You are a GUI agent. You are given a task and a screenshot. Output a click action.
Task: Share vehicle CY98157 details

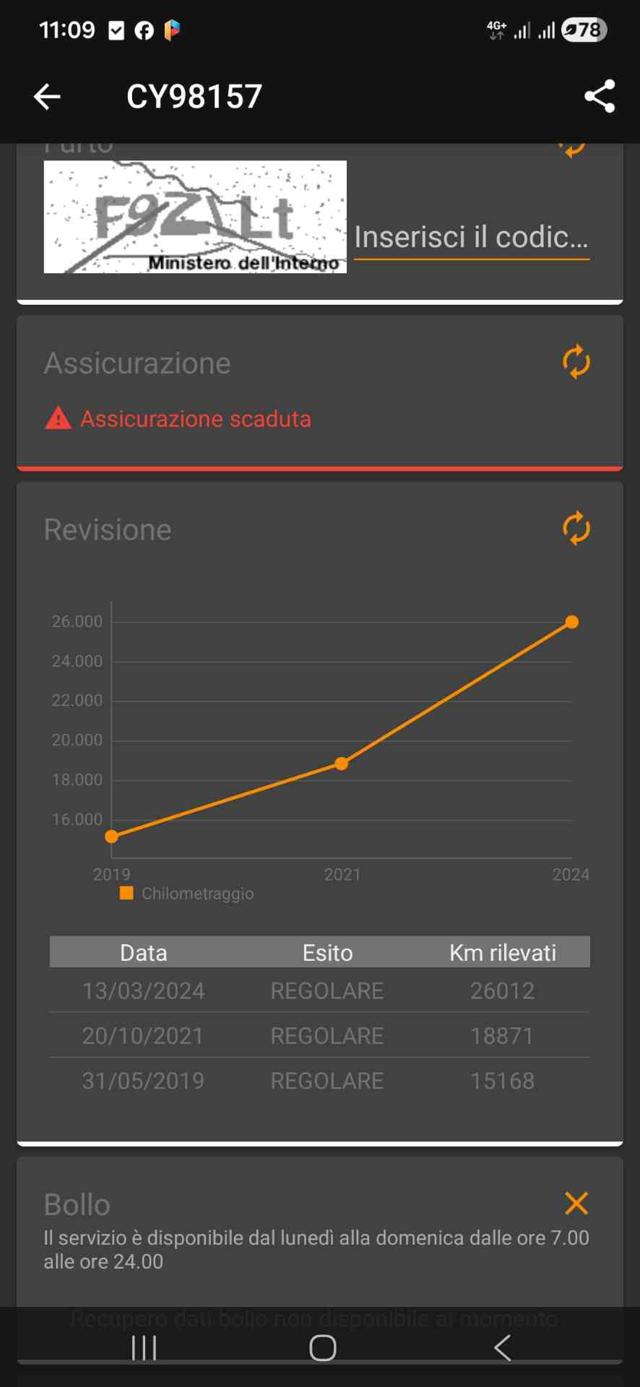599,96
